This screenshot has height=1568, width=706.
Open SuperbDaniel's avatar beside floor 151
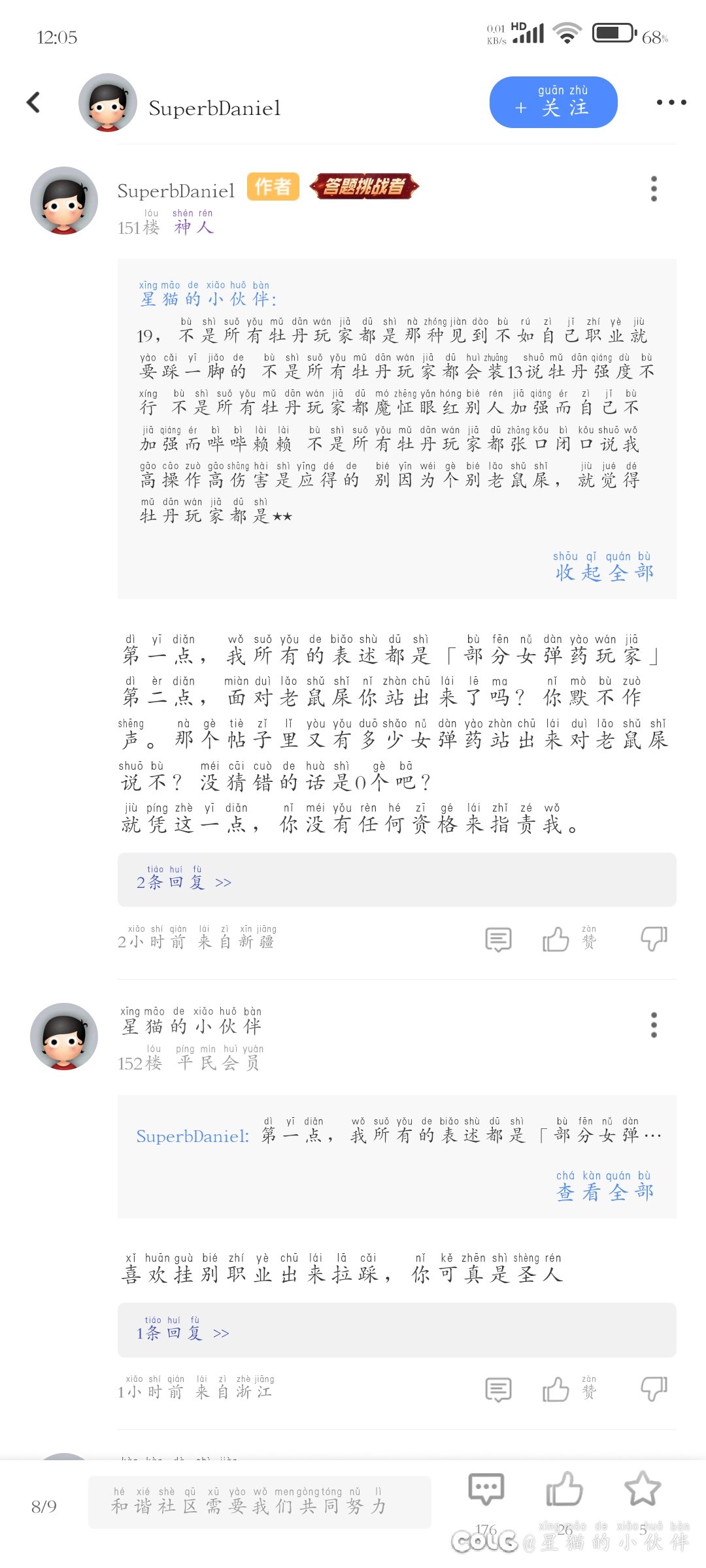[x=64, y=201]
